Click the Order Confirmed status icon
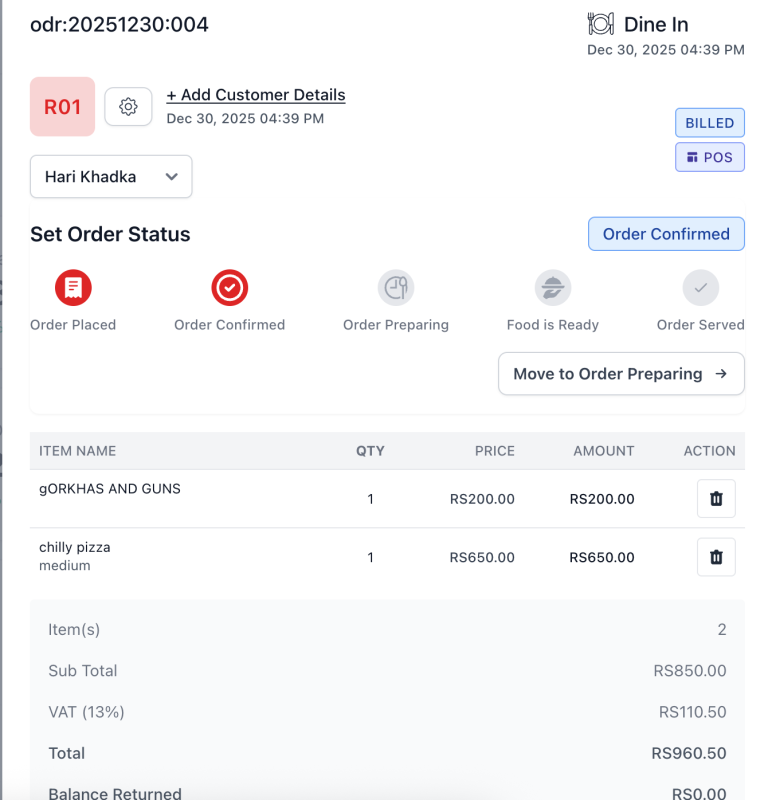768x800 pixels. click(229, 287)
